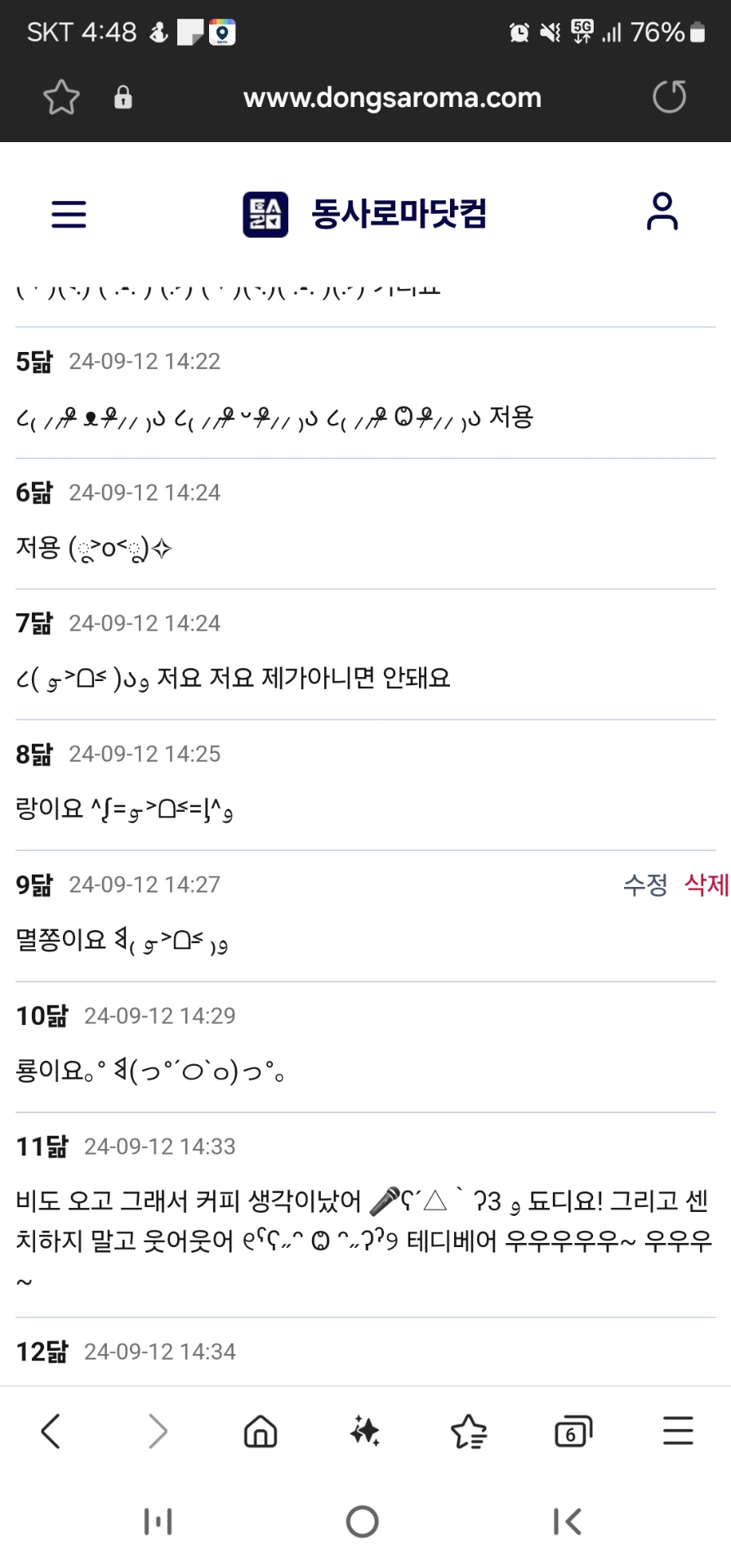The width and height of the screenshot is (731, 1568).
Task: View the six open tabs
Action: tap(573, 1432)
